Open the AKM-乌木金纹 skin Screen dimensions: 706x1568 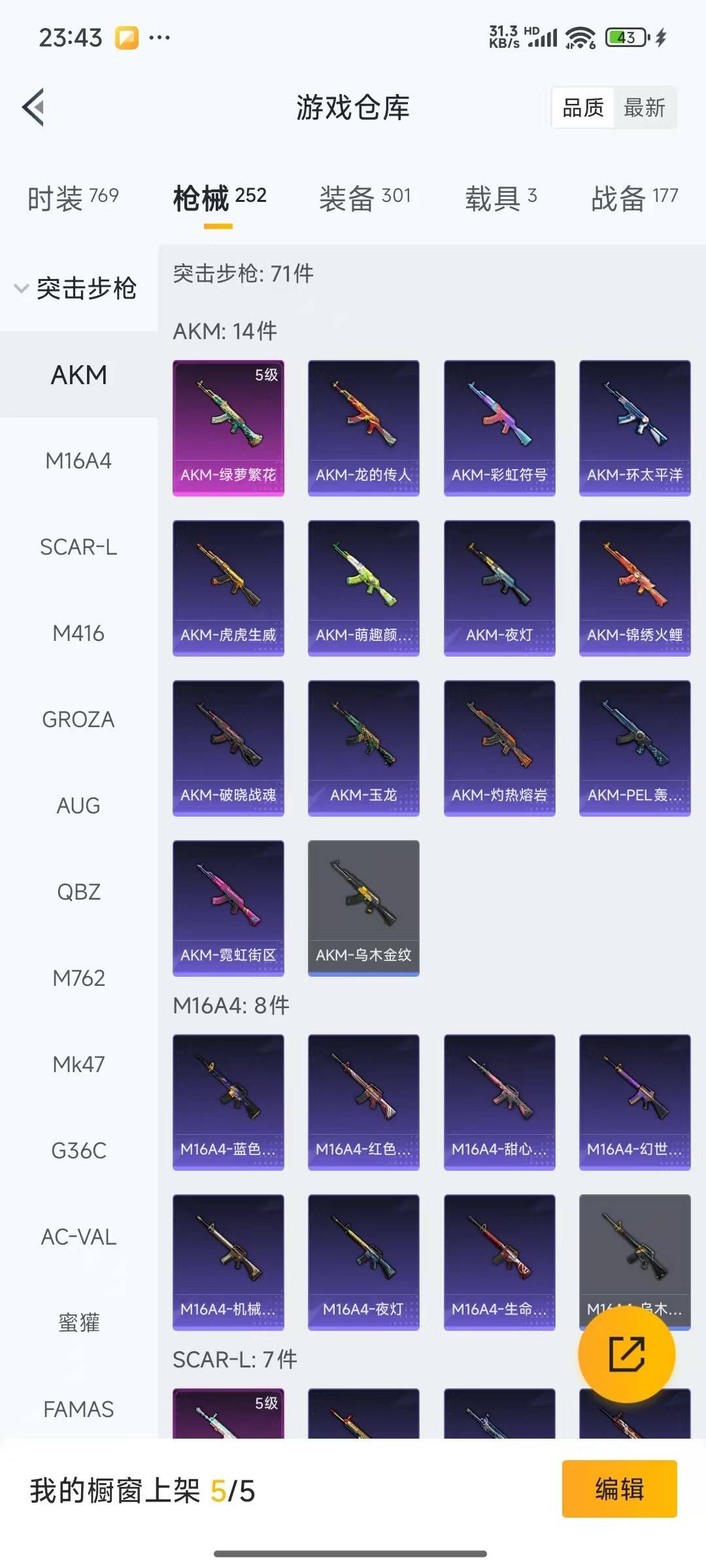pyautogui.click(x=363, y=908)
